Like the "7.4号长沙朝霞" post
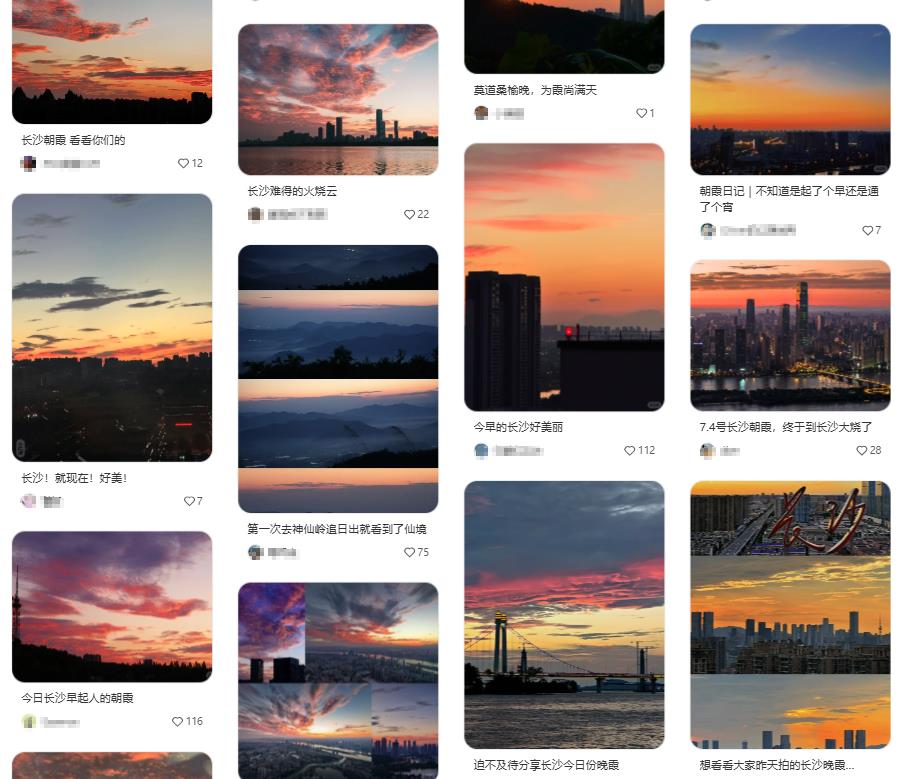 (861, 450)
